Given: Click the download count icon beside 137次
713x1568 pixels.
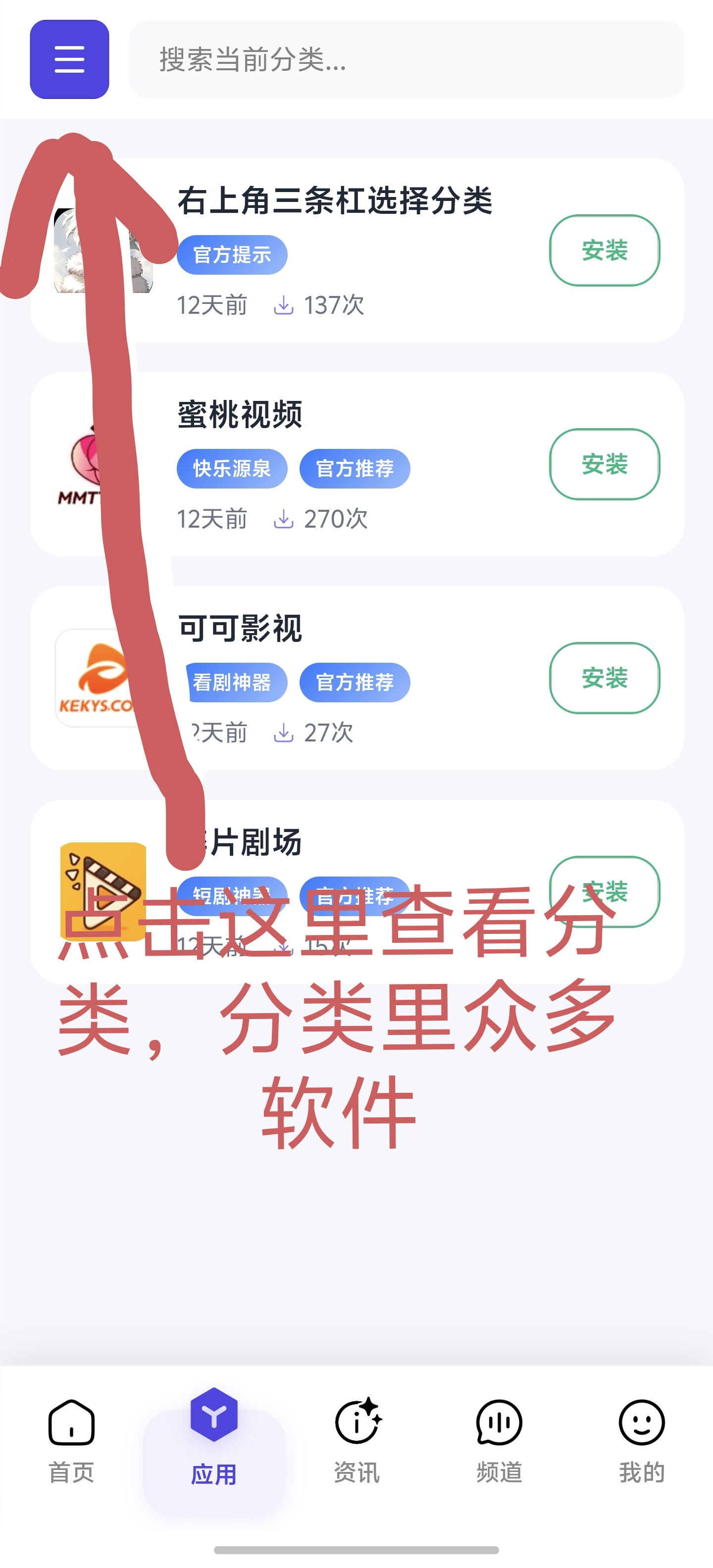Looking at the screenshot, I should click(x=284, y=305).
